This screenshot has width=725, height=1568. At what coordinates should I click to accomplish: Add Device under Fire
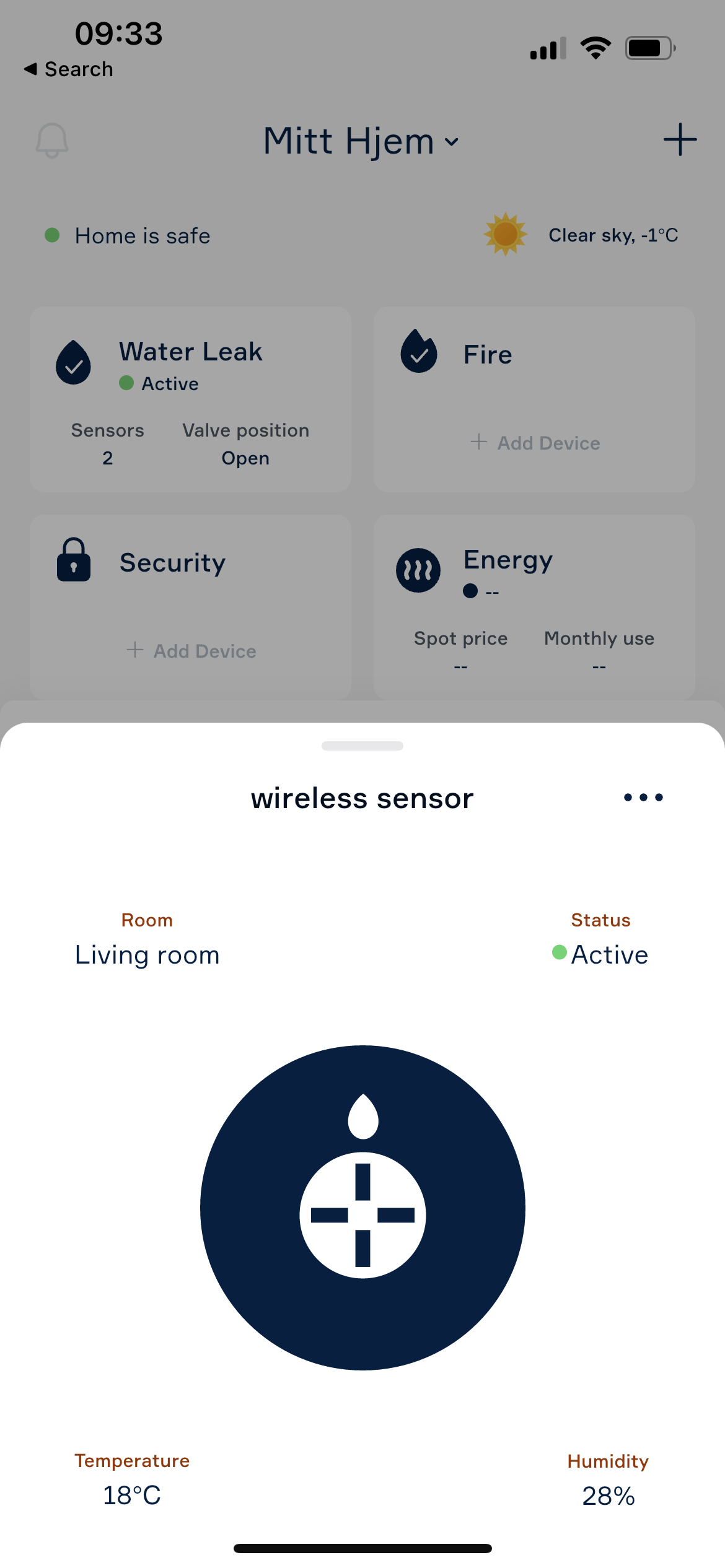tap(535, 443)
